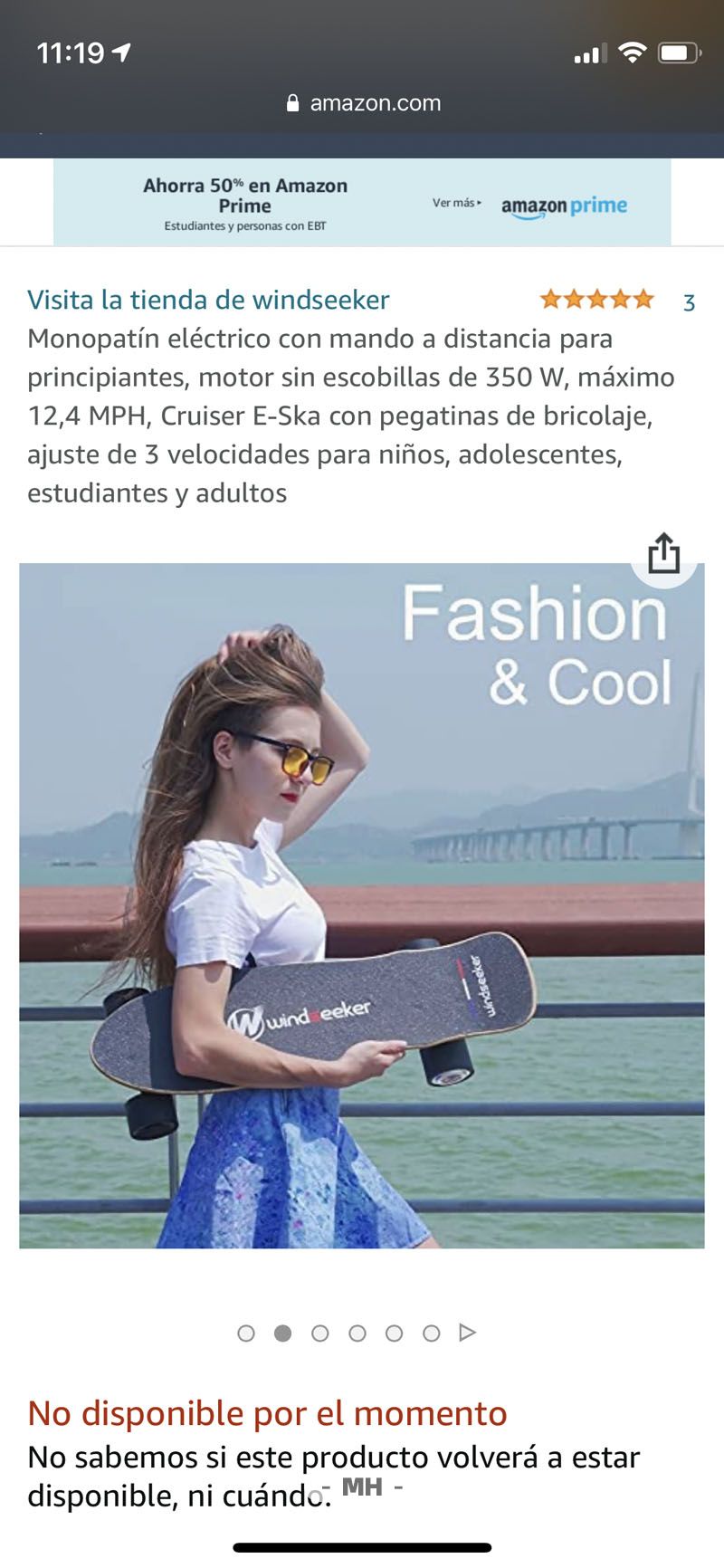Jump to the first product image dot
Viewport: 724px width, 1568px height.
(x=246, y=1334)
